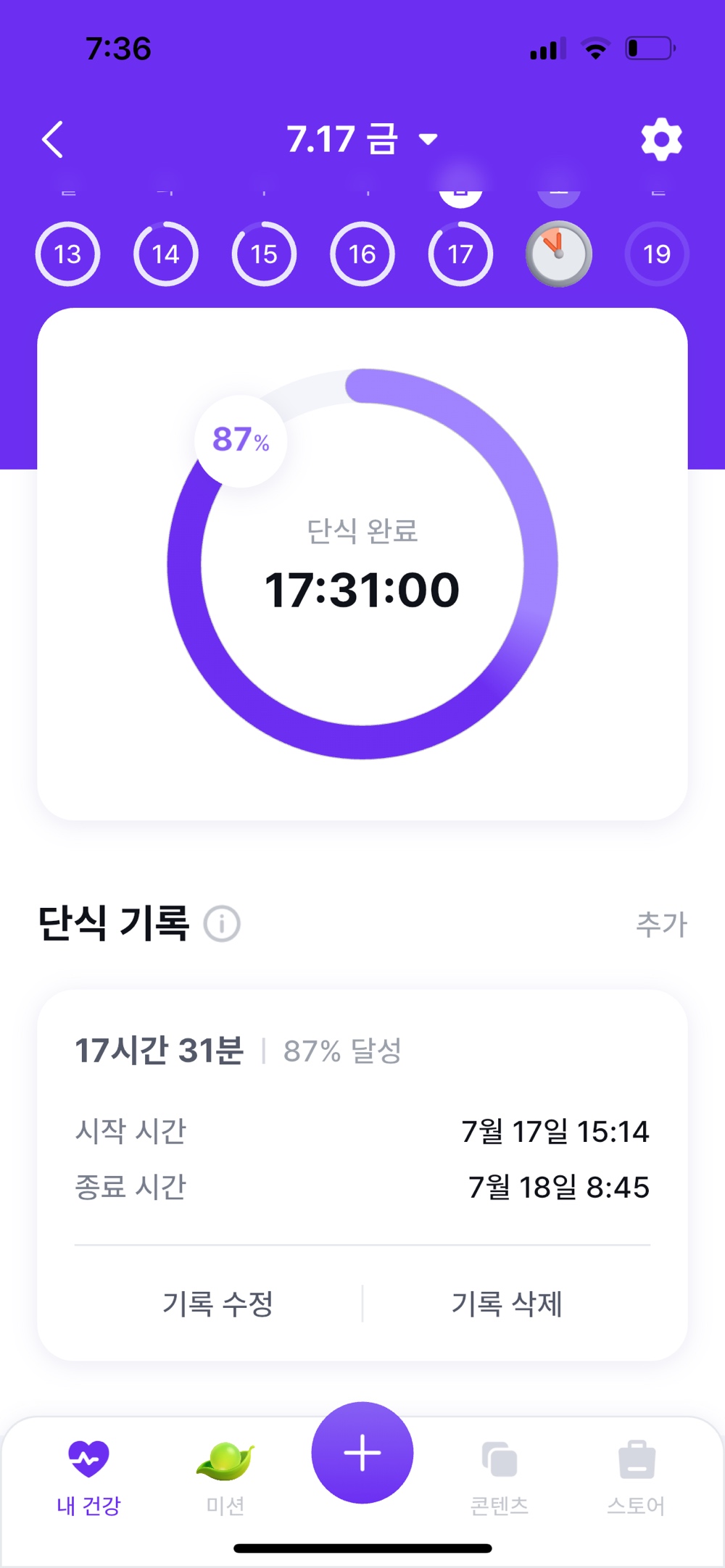Edit the record with 기록 수정
This screenshot has height=1568, width=725.
[x=217, y=1304]
